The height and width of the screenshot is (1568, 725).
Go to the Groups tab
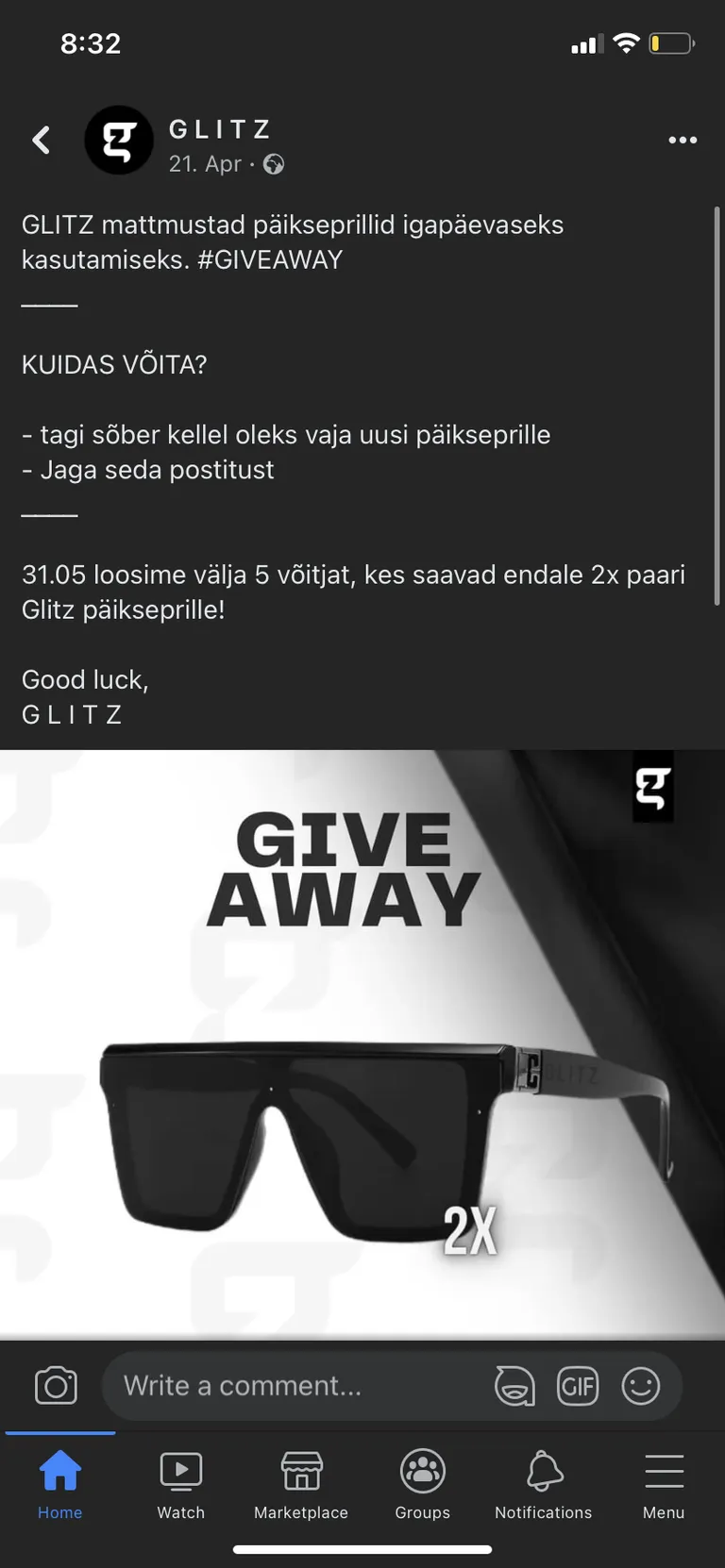422,1484
